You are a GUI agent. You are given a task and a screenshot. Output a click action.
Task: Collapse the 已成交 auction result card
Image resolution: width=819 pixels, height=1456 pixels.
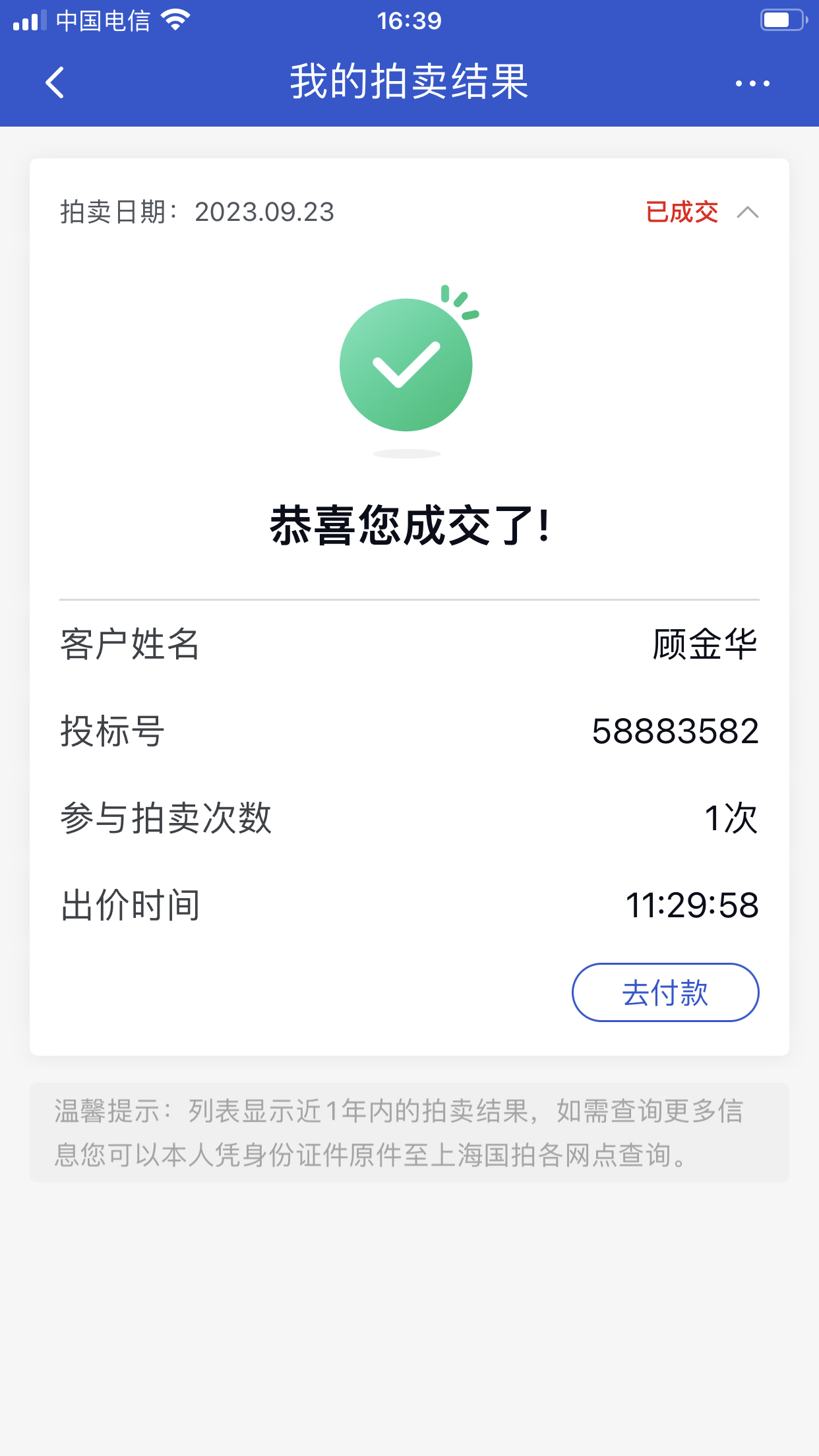(748, 212)
